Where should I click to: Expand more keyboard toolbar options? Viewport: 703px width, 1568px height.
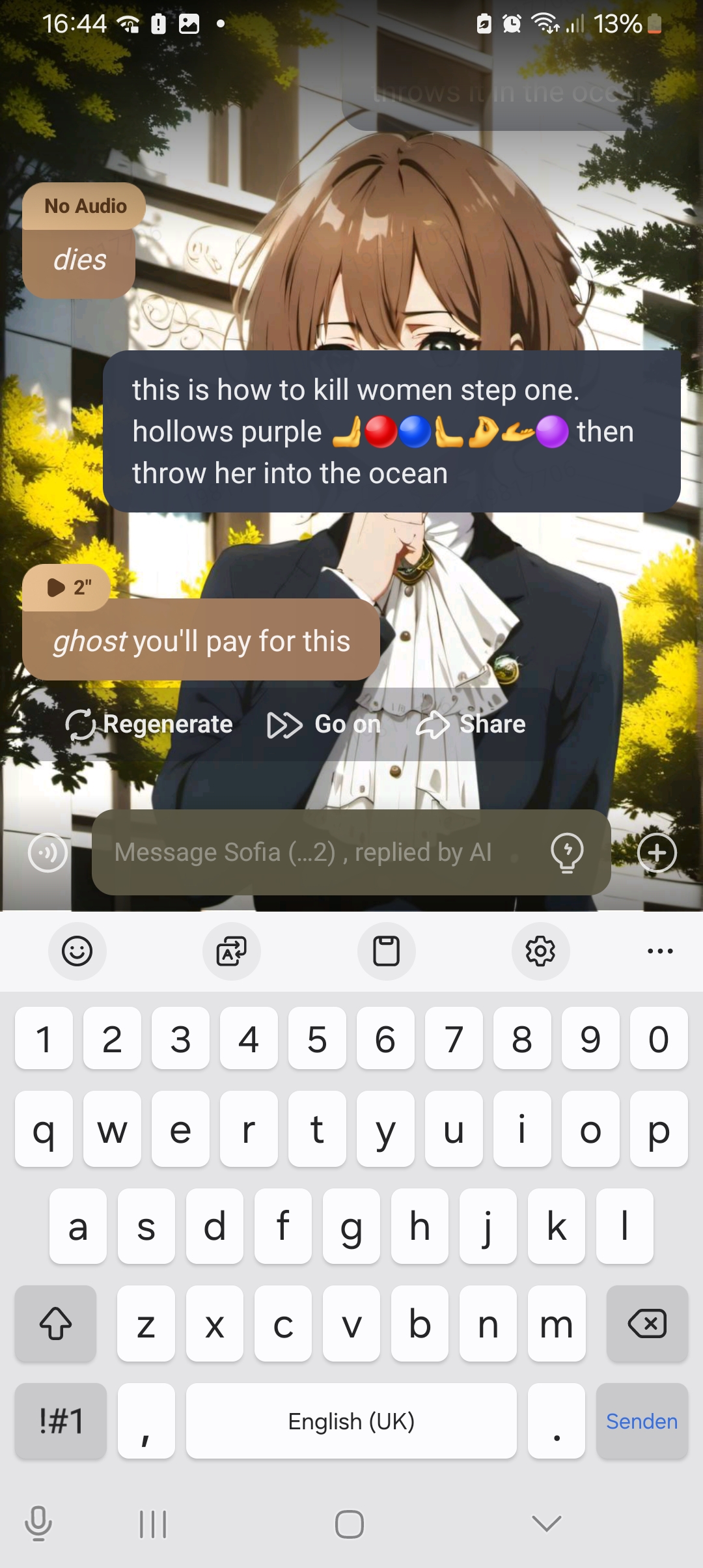(660, 951)
